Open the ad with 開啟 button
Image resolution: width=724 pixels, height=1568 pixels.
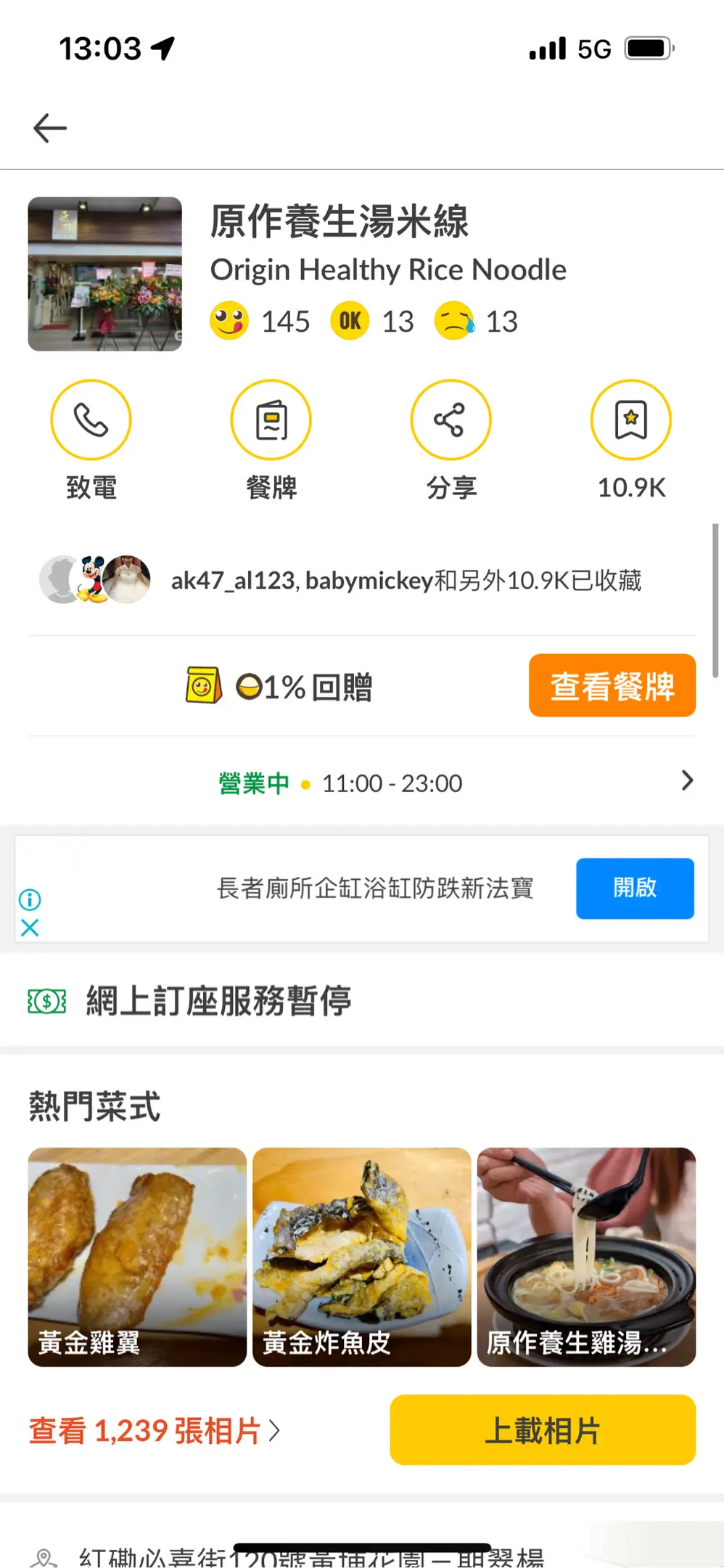(x=634, y=889)
